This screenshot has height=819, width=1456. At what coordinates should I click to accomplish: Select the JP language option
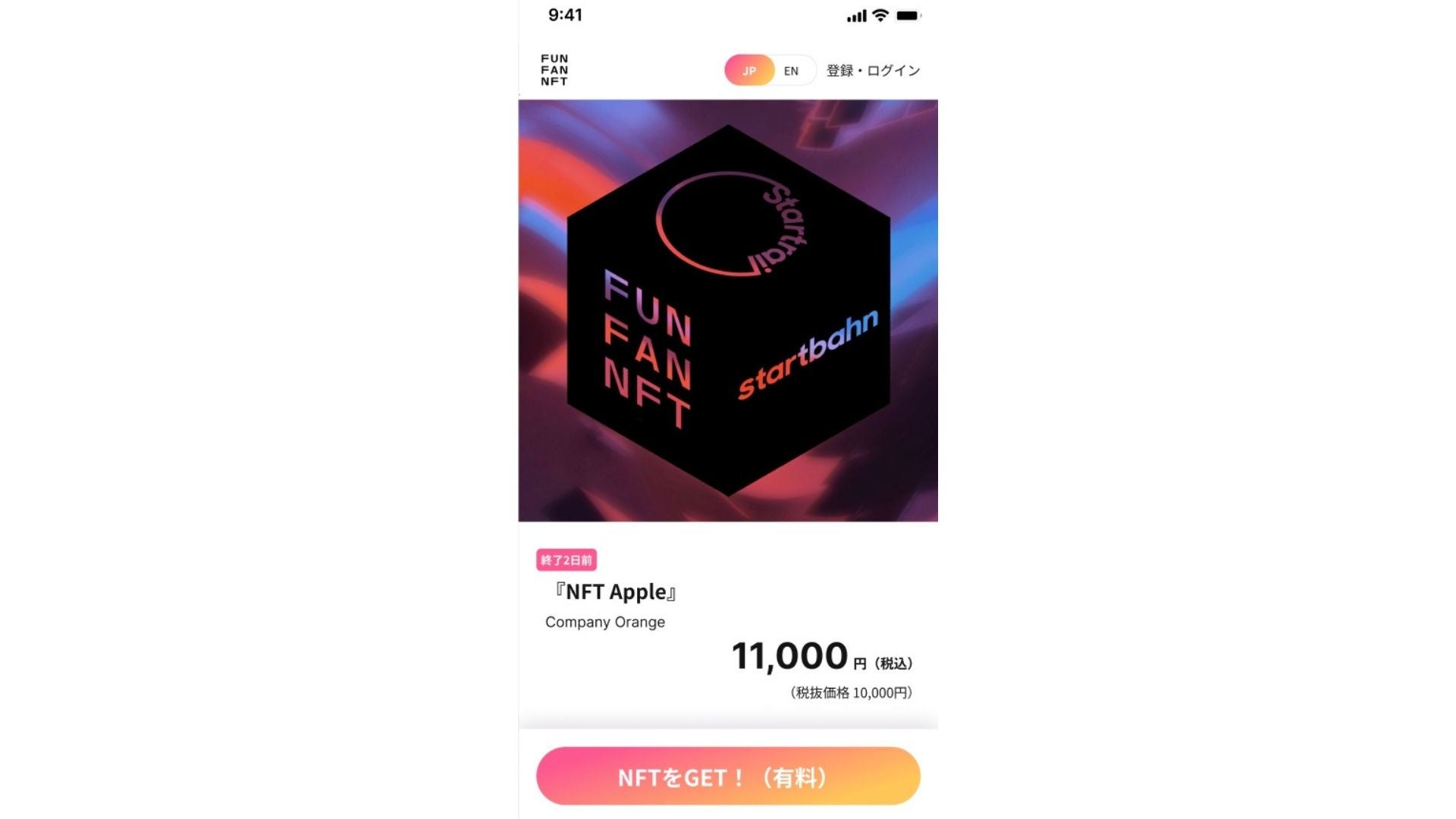[x=749, y=71]
